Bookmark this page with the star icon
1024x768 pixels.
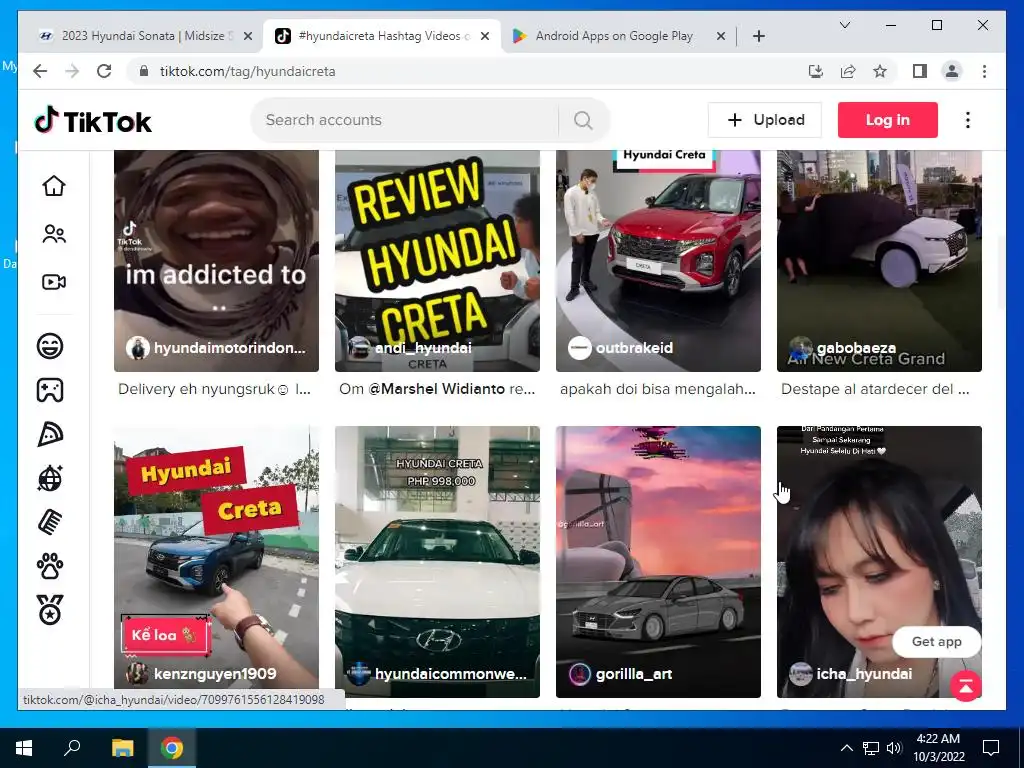pos(880,71)
